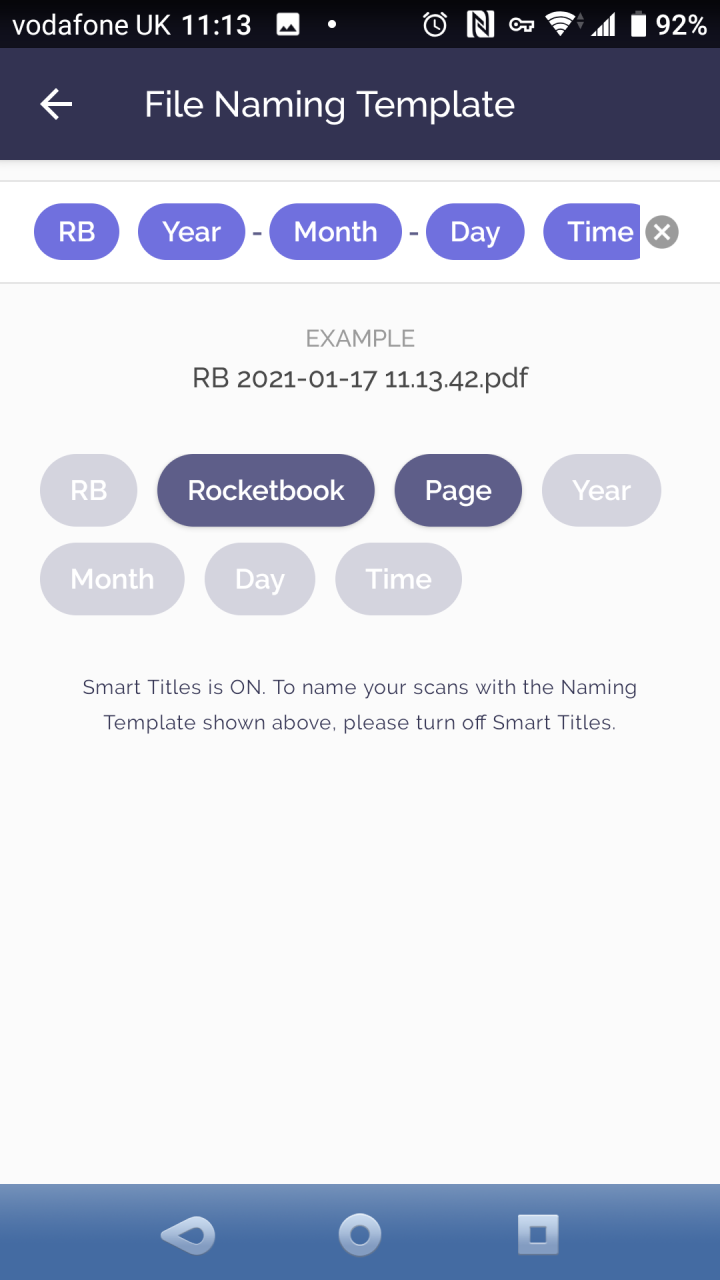Add the Rocketbook chip to the template
Image resolution: width=720 pixels, height=1280 pixels.
[x=266, y=490]
